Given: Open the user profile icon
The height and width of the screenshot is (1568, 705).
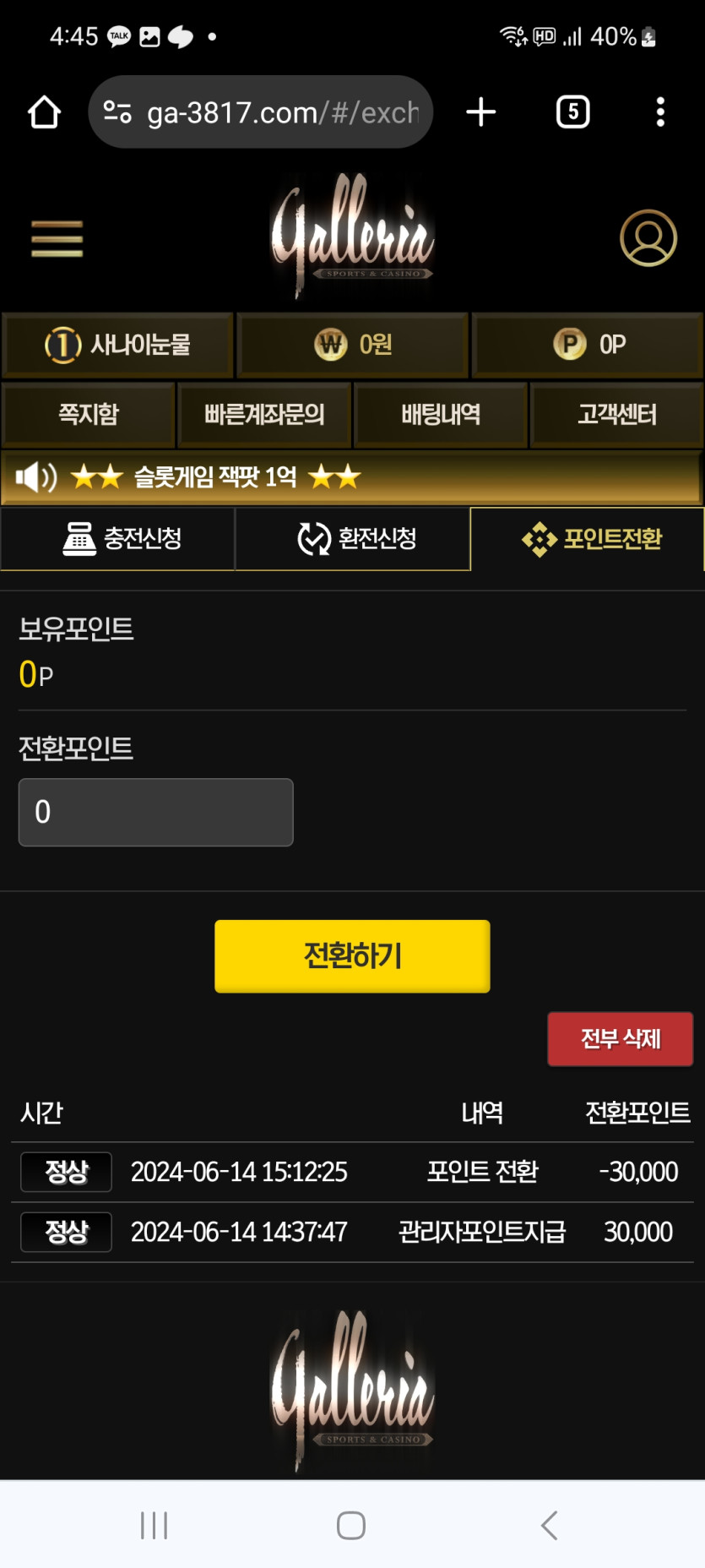Looking at the screenshot, I should [648, 238].
